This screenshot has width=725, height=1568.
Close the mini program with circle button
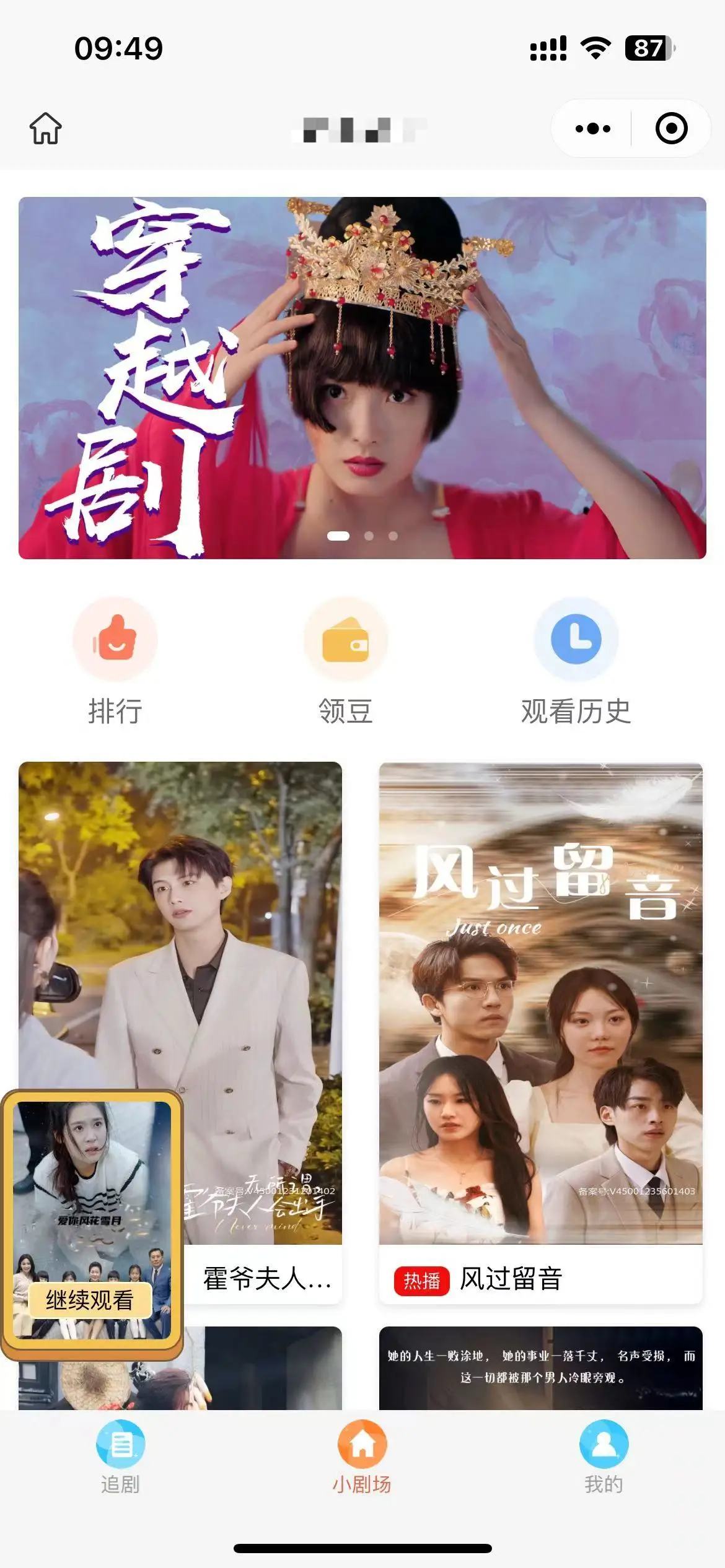(x=671, y=129)
